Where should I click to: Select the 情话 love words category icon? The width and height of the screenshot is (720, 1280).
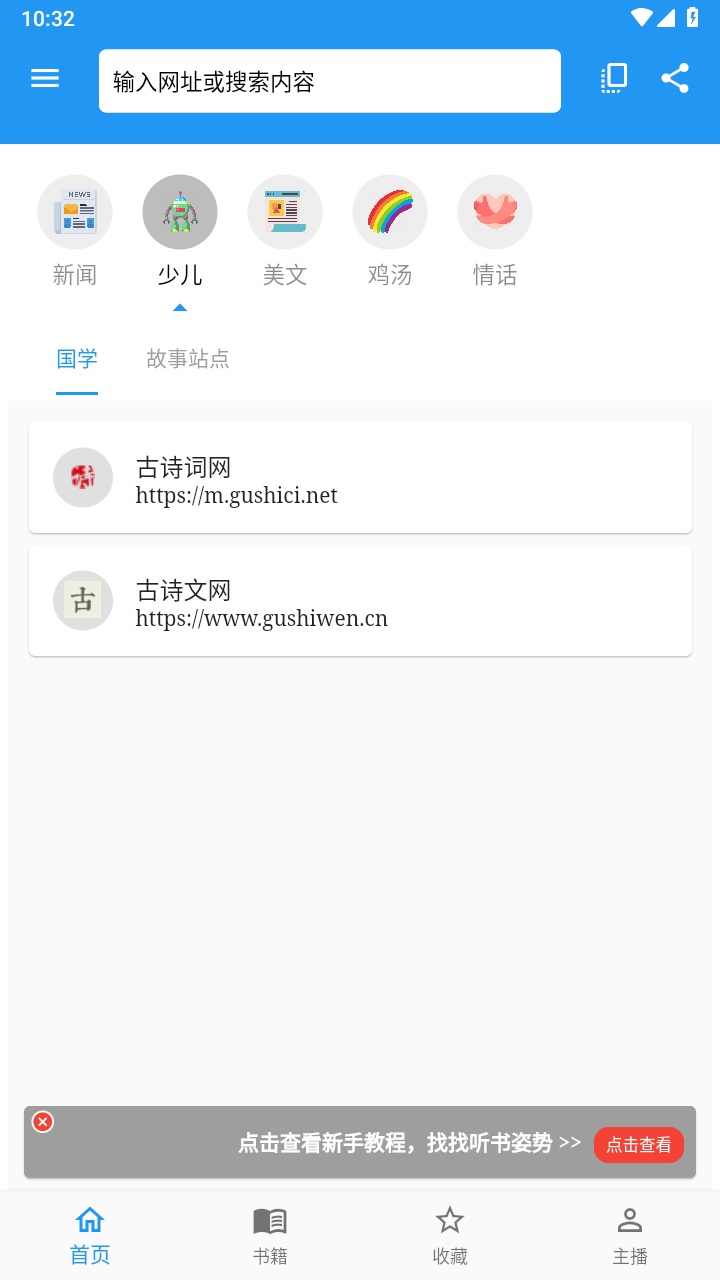(x=495, y=211)
